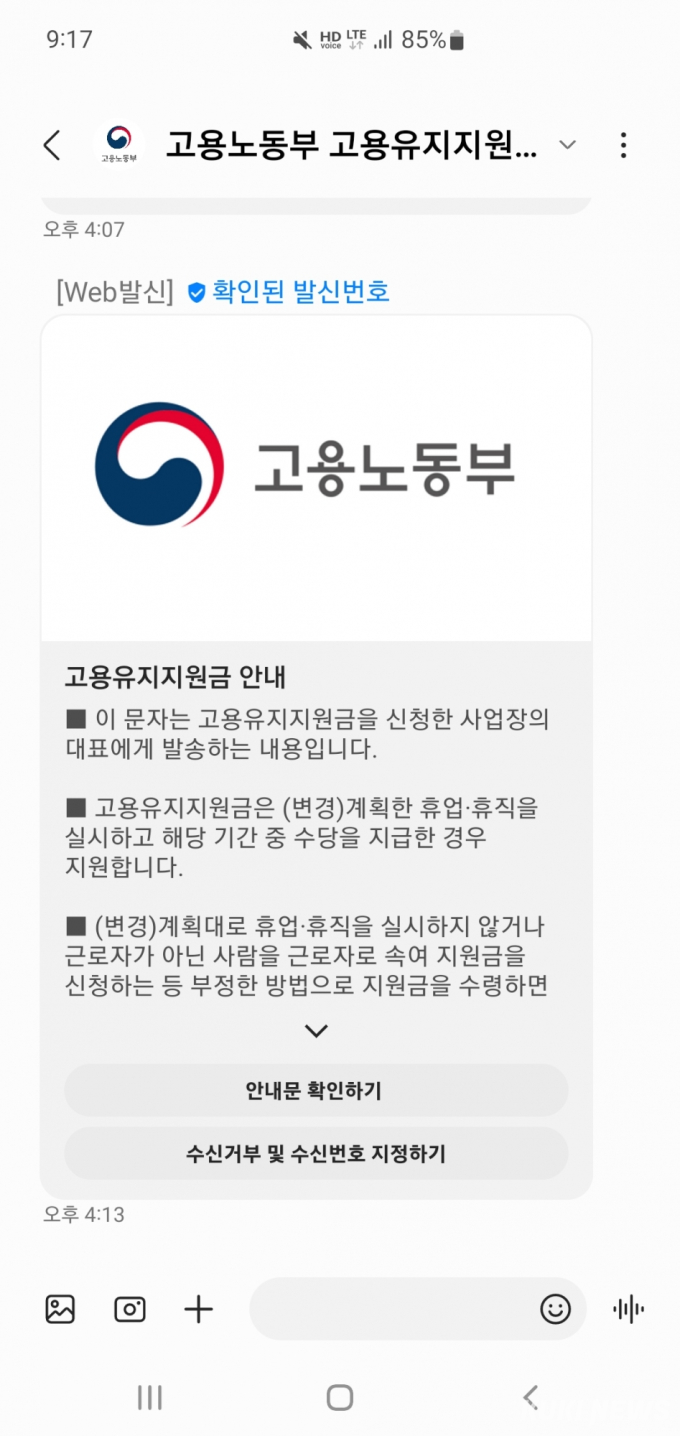Open recent apps from navigation bar
680x1436 pixels.
(x=149, y=1397)
